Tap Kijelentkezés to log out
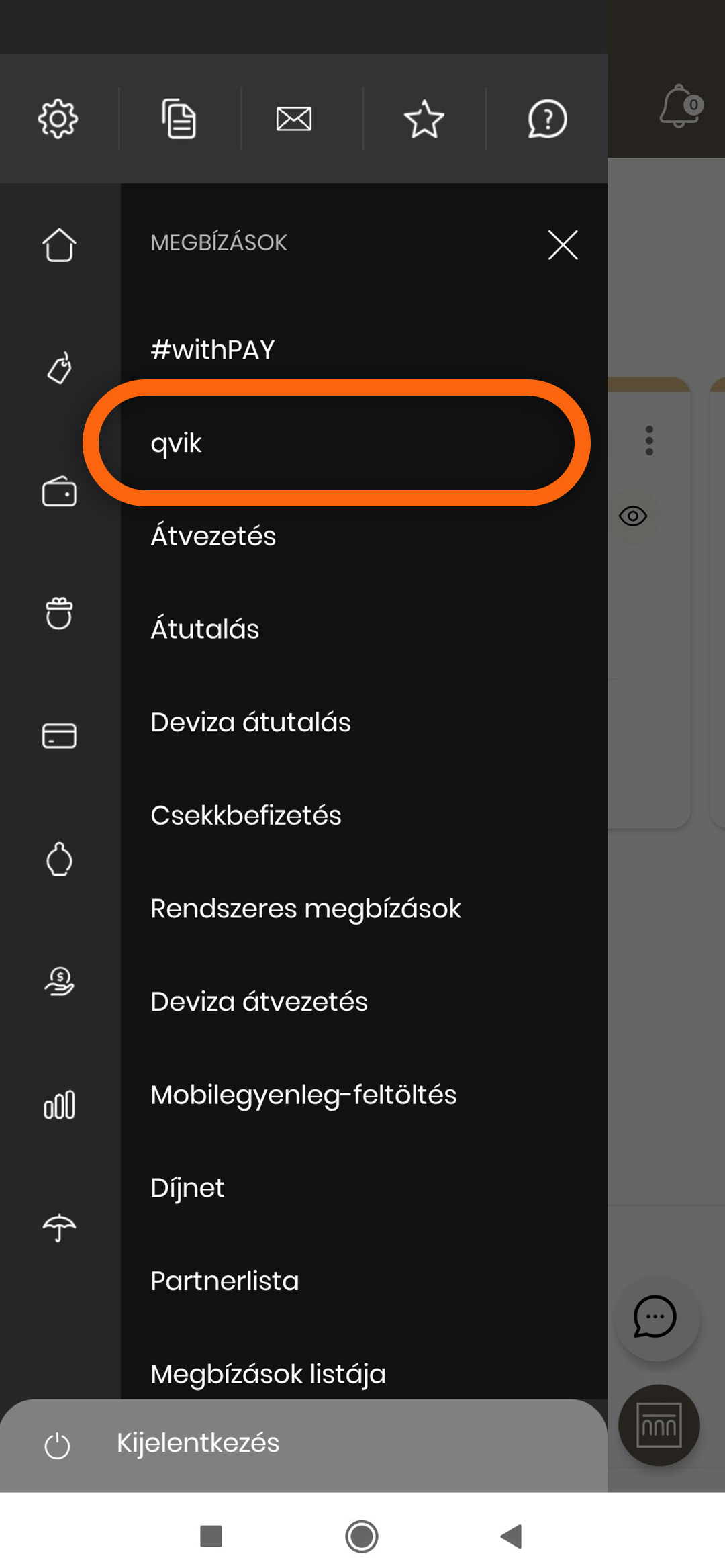The image size is (725, 1568). point(197,1443)
